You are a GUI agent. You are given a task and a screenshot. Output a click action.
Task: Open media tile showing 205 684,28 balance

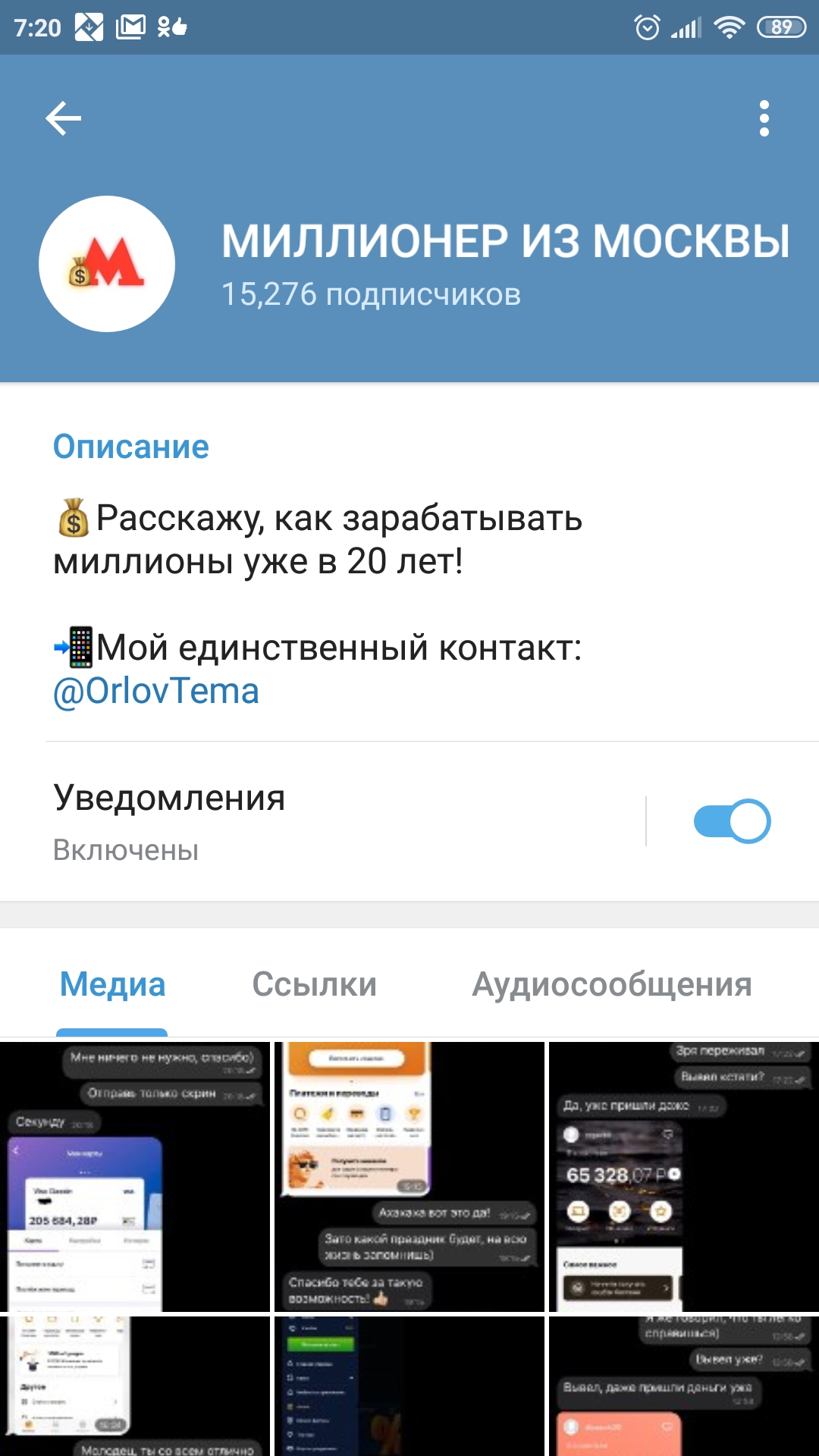click(135, 1177)
